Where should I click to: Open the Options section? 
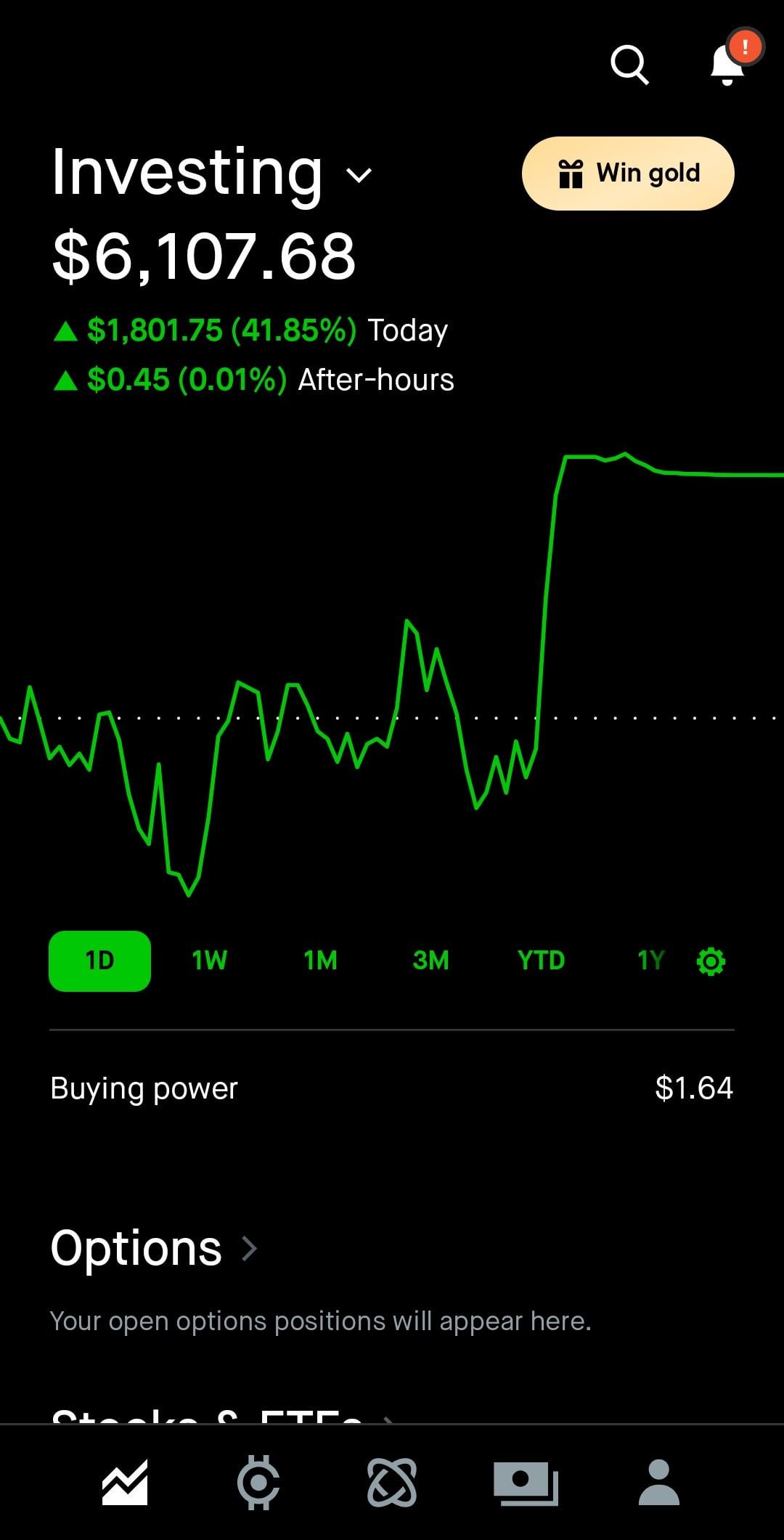154,1249
